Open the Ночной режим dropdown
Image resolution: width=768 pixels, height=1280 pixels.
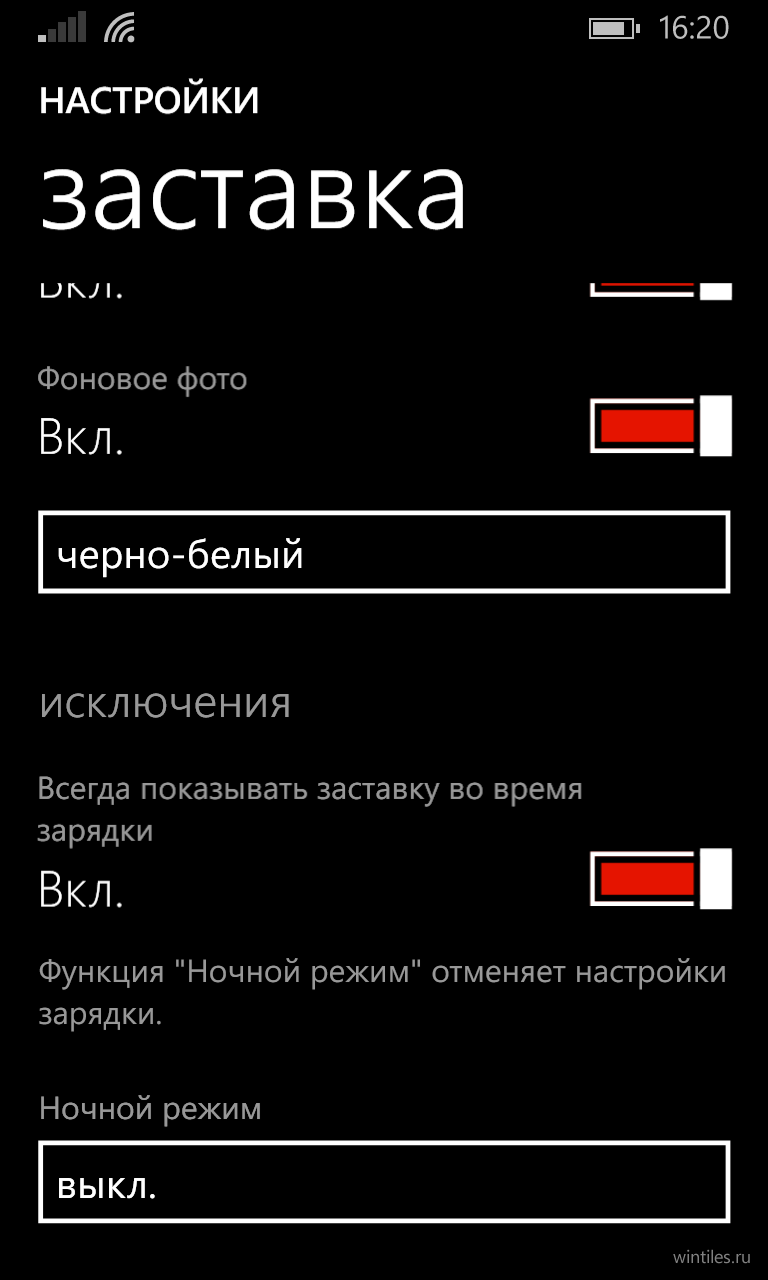[x=384, y=1181]
